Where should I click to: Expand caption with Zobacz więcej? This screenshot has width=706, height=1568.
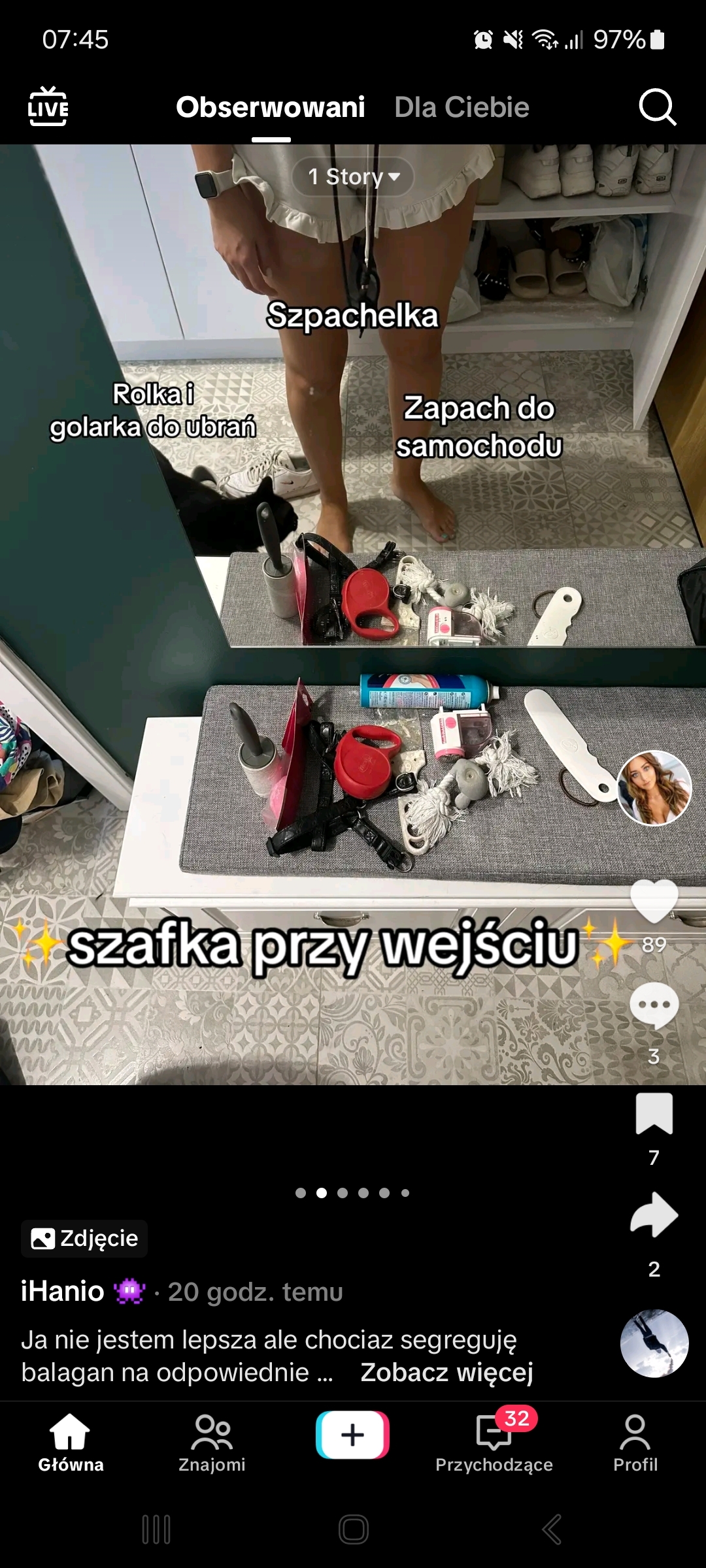pyautogui.click(x=447, y=1372)
